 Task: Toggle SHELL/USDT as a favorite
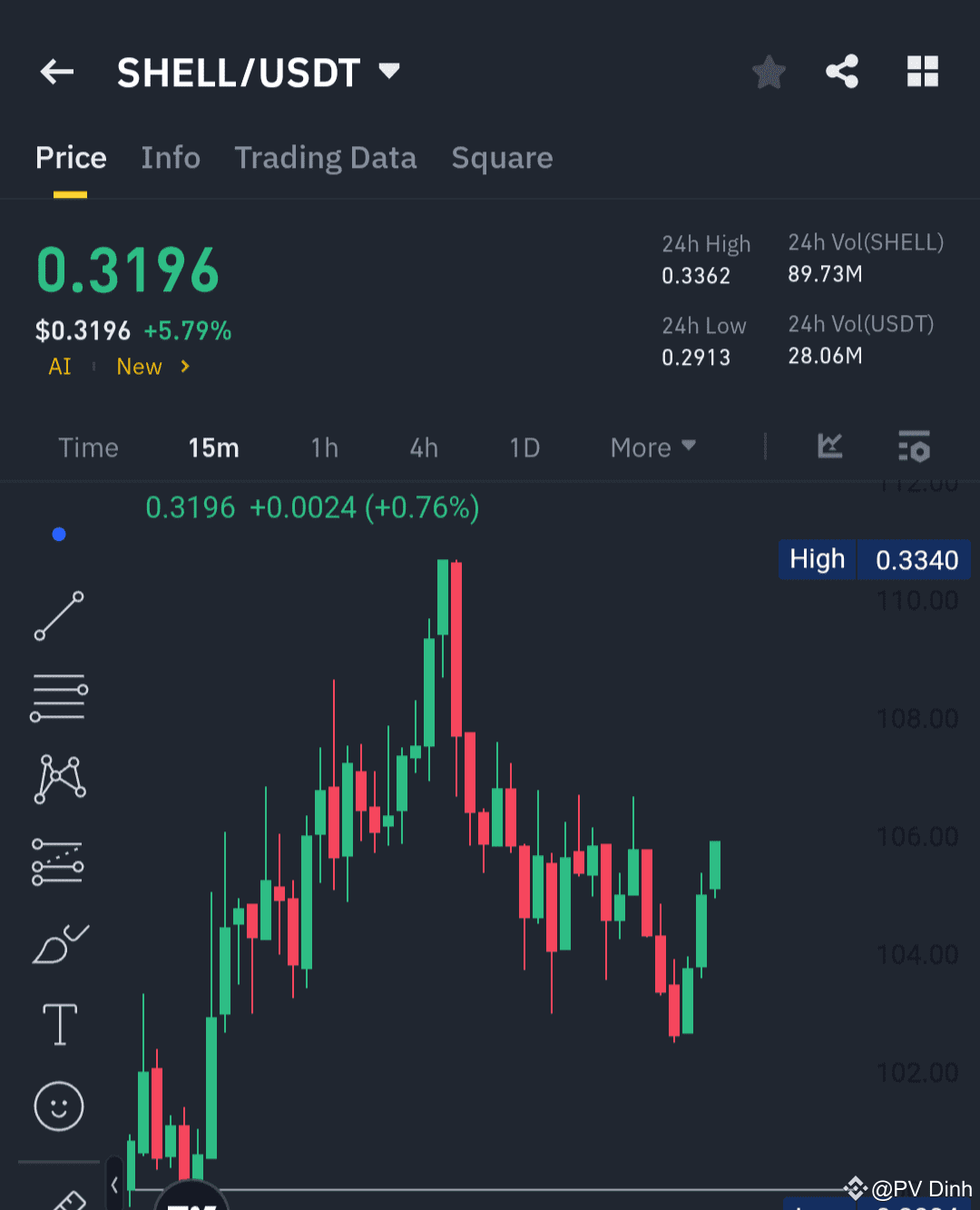[x=768, y=72]
